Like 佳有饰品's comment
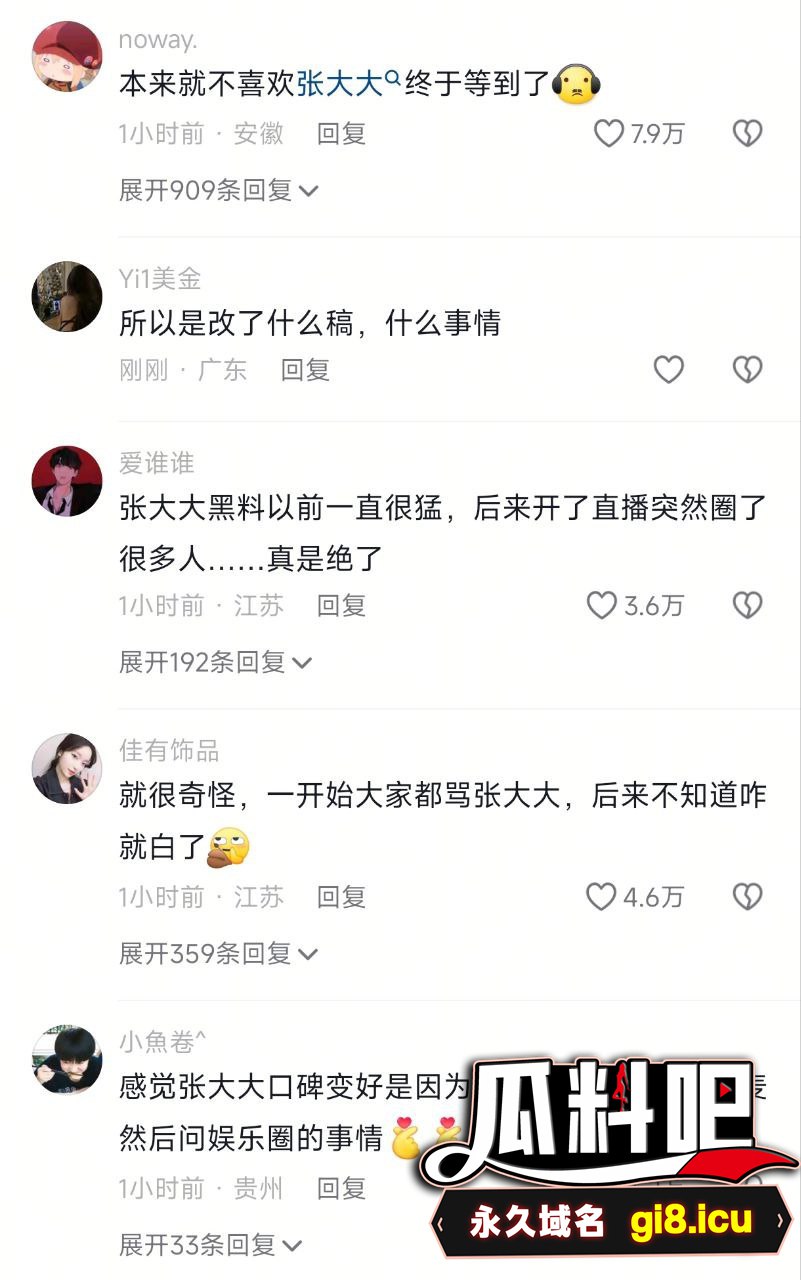 [601, 897]
